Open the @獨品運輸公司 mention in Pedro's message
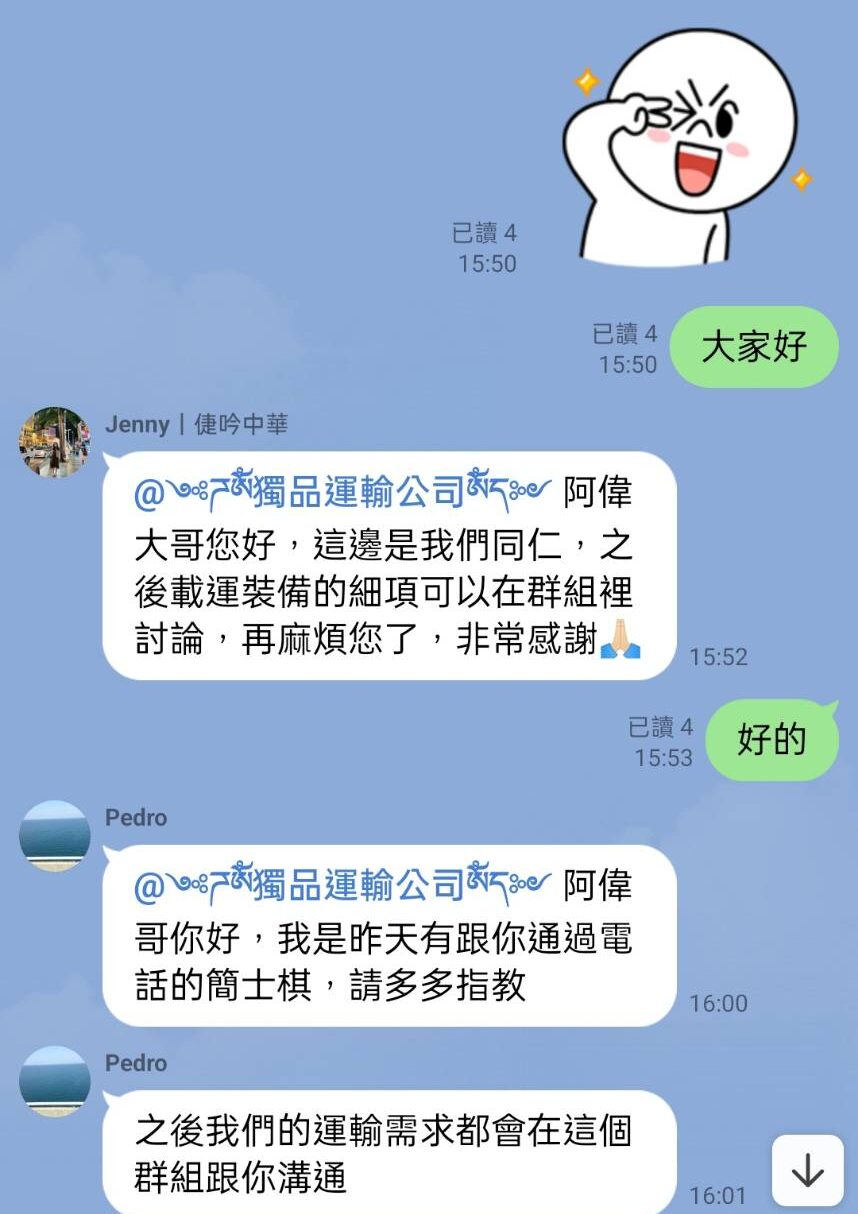Viewport: 858px width, 1214px height. point(343,884)
